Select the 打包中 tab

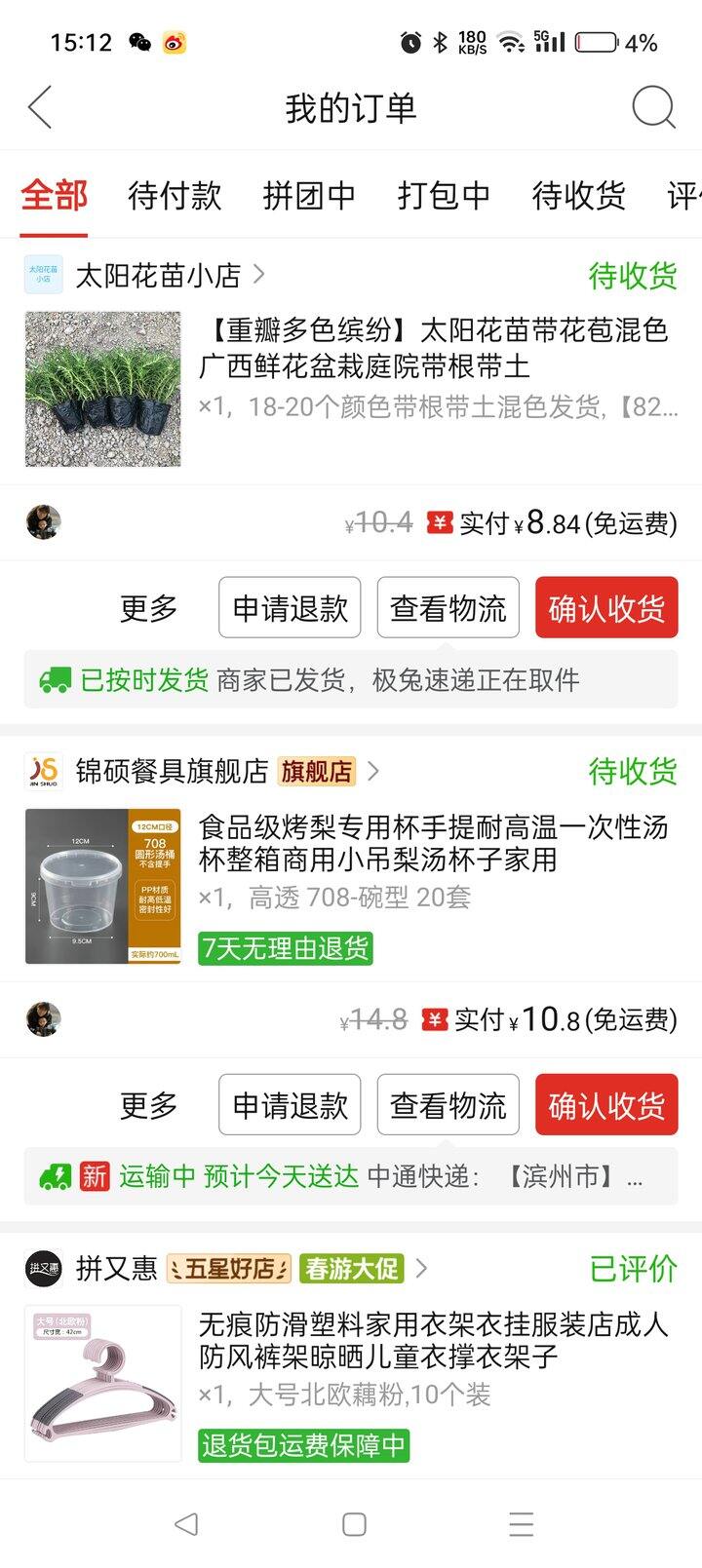[x=444, y=196]
